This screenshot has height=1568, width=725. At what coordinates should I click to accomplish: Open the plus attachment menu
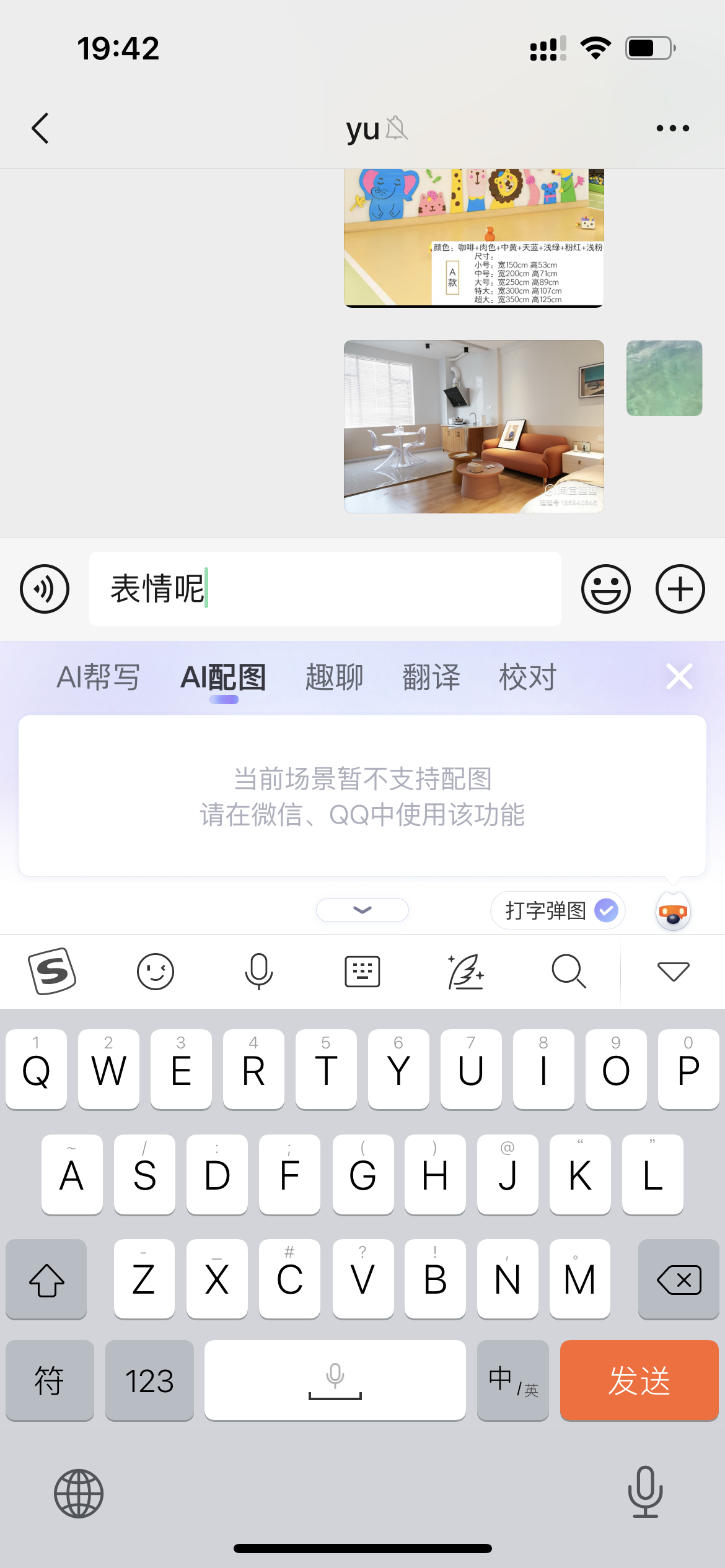pyautogui.click(x=680, y=589)
